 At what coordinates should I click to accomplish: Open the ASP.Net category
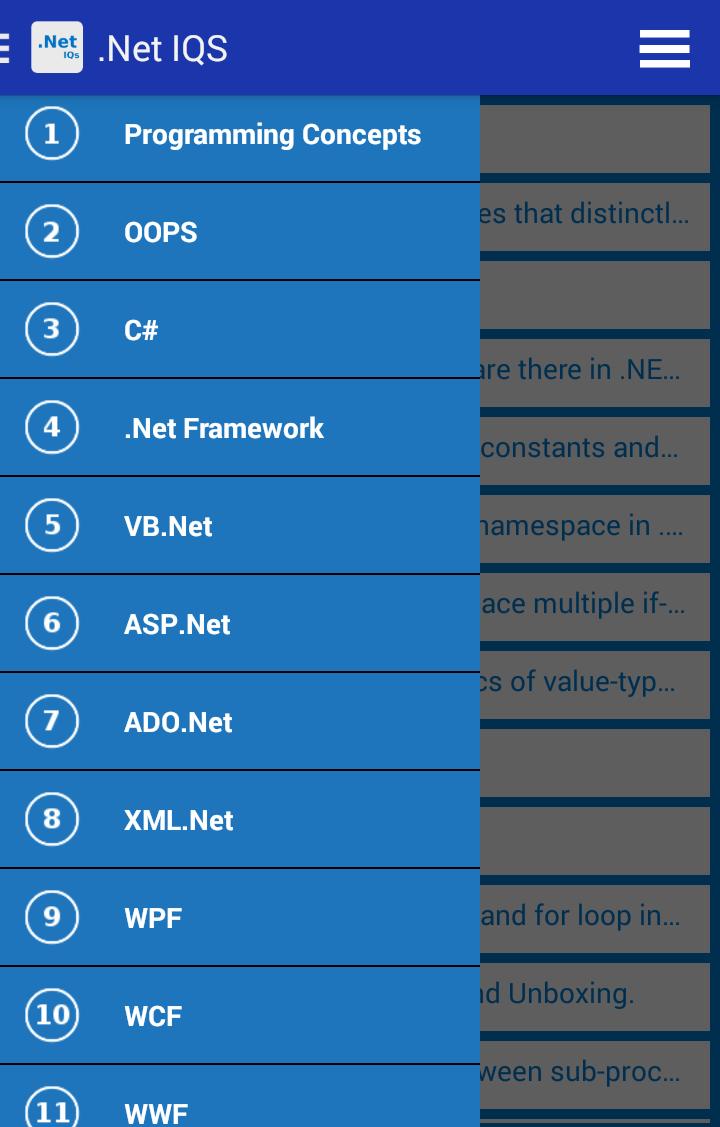240,624
